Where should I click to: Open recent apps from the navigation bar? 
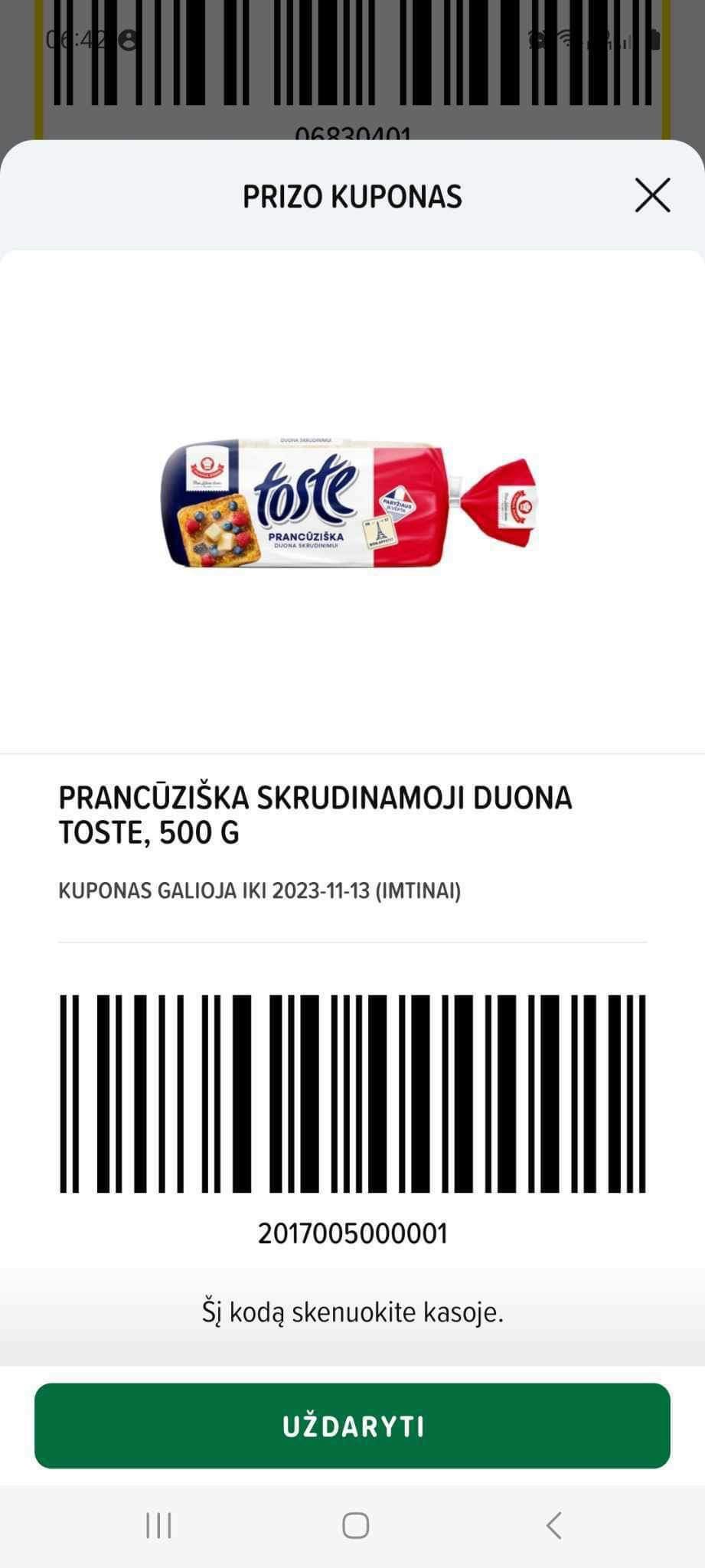coord(158,1525)
